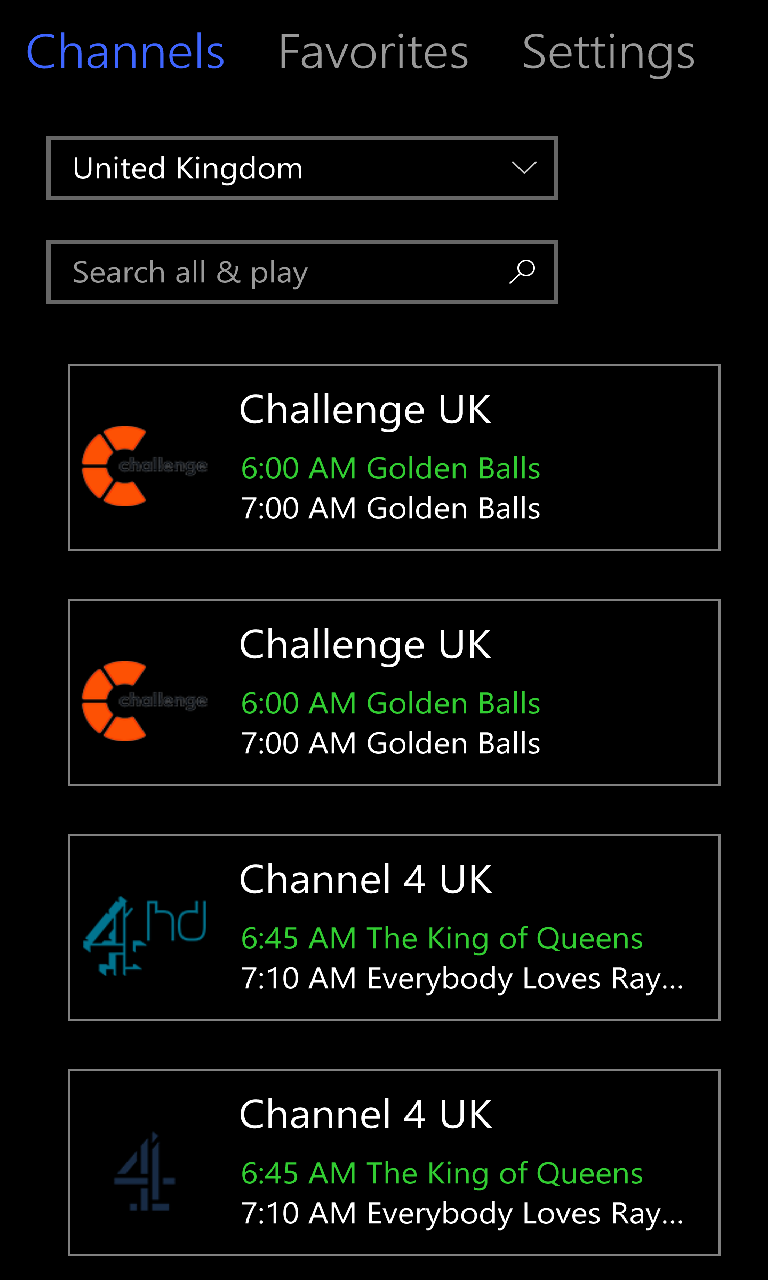Click the country selector chevron
Screen dimensions: 768x1280
click(x=524, y=168)
